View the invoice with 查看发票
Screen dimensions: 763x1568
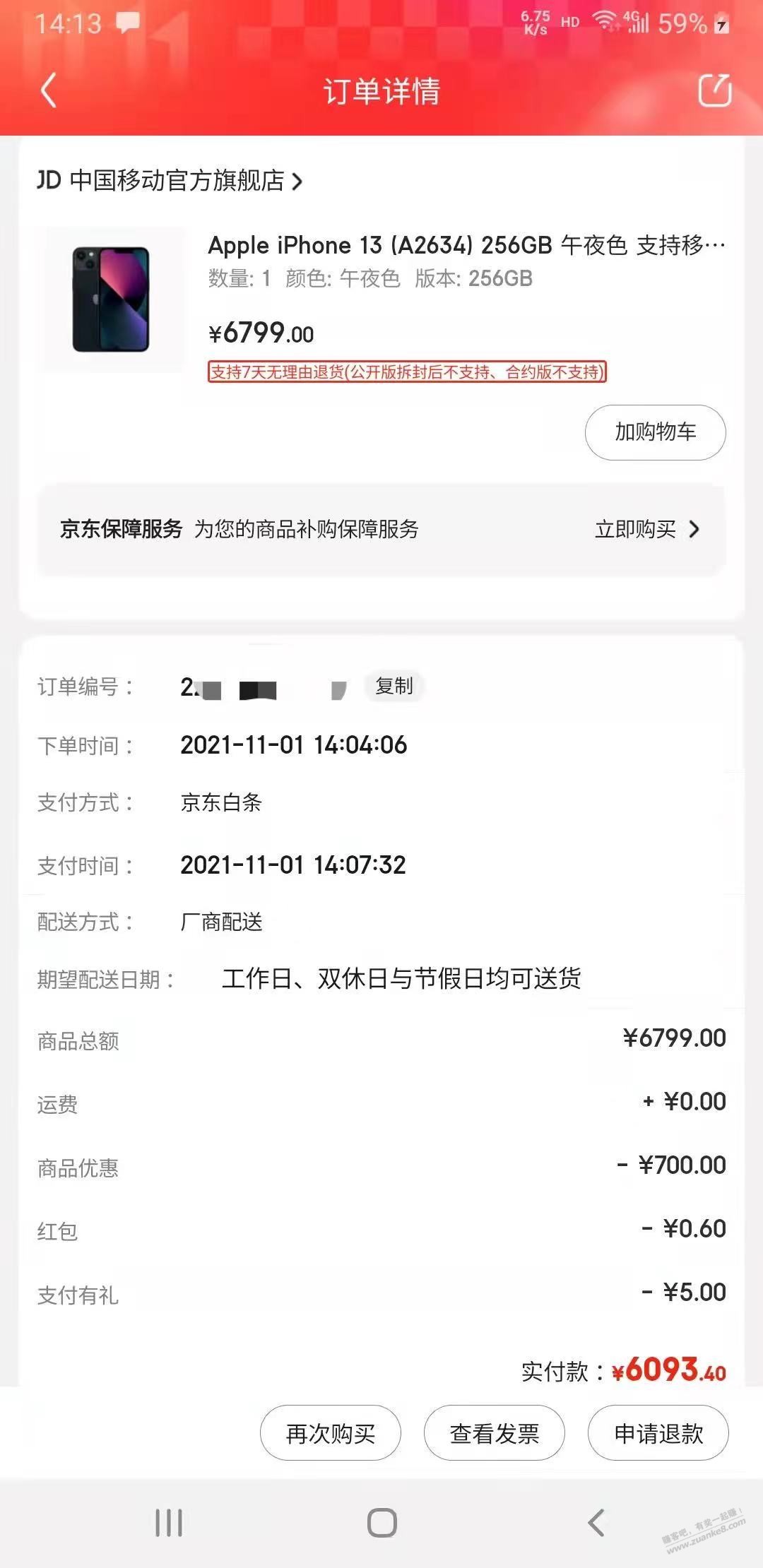click(494, 1433)
